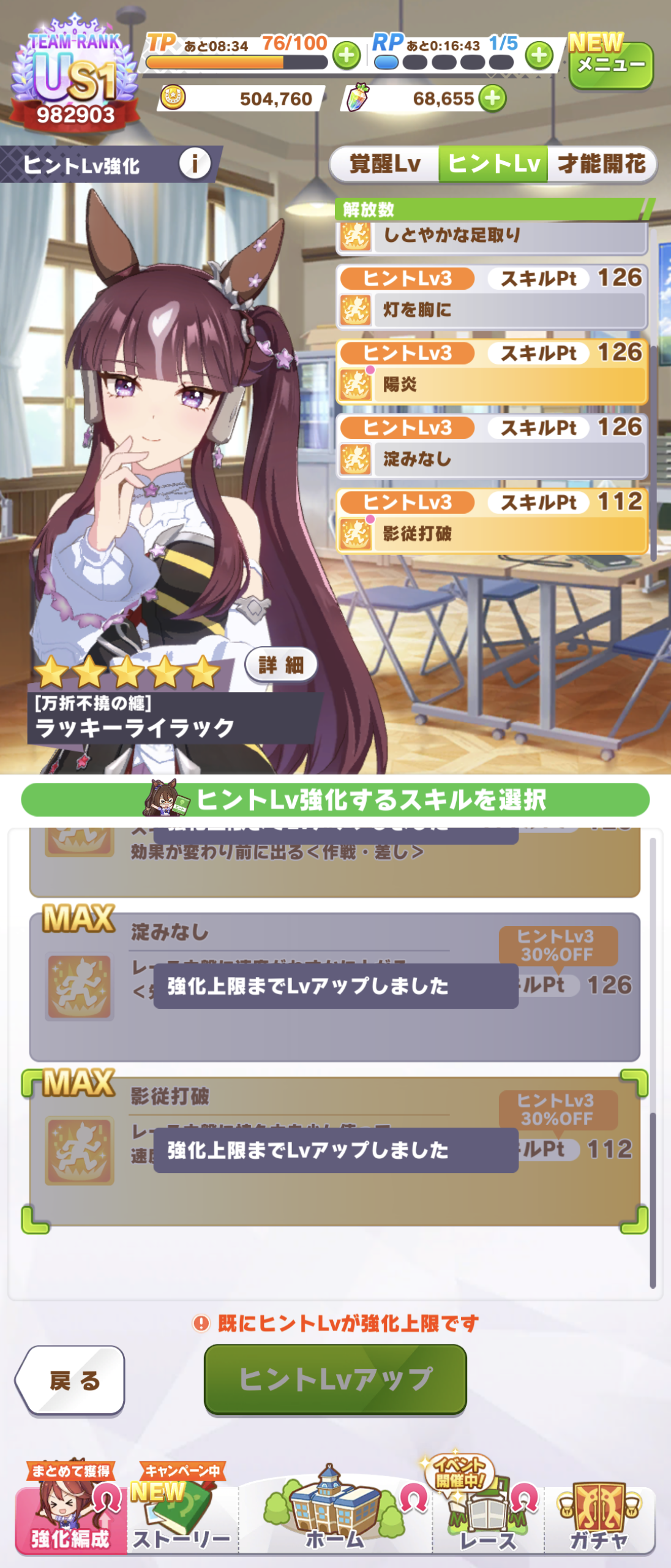Viewport: 671px width, 1568px height.
Task: Open the 詳細 details button
Action: tap(281, 665)
